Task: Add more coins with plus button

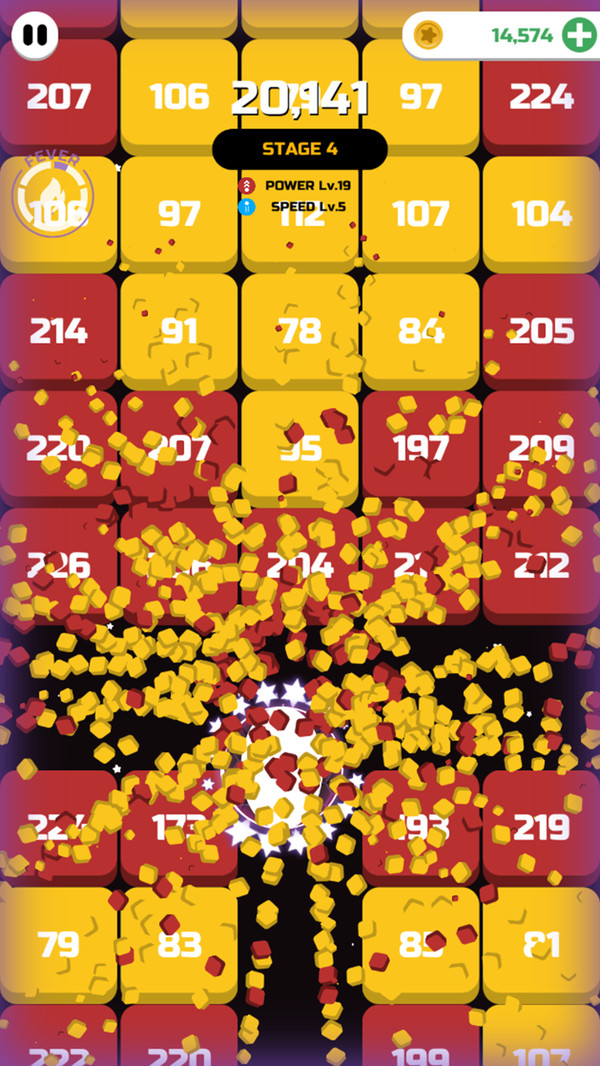Action: tap(578, 35)
